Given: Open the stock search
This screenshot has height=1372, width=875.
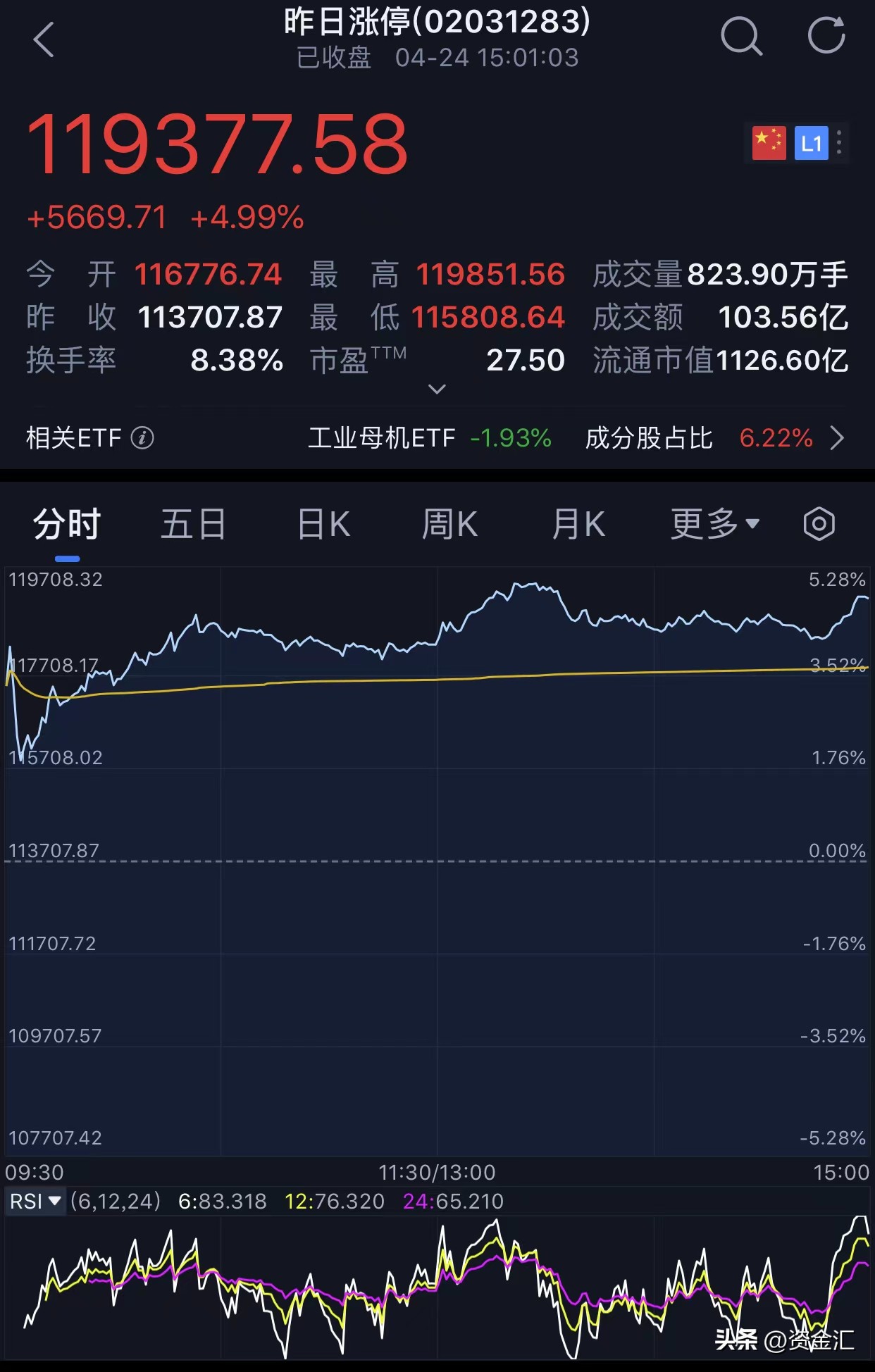Looking at the screenshot, I should [x=742, y=37].
